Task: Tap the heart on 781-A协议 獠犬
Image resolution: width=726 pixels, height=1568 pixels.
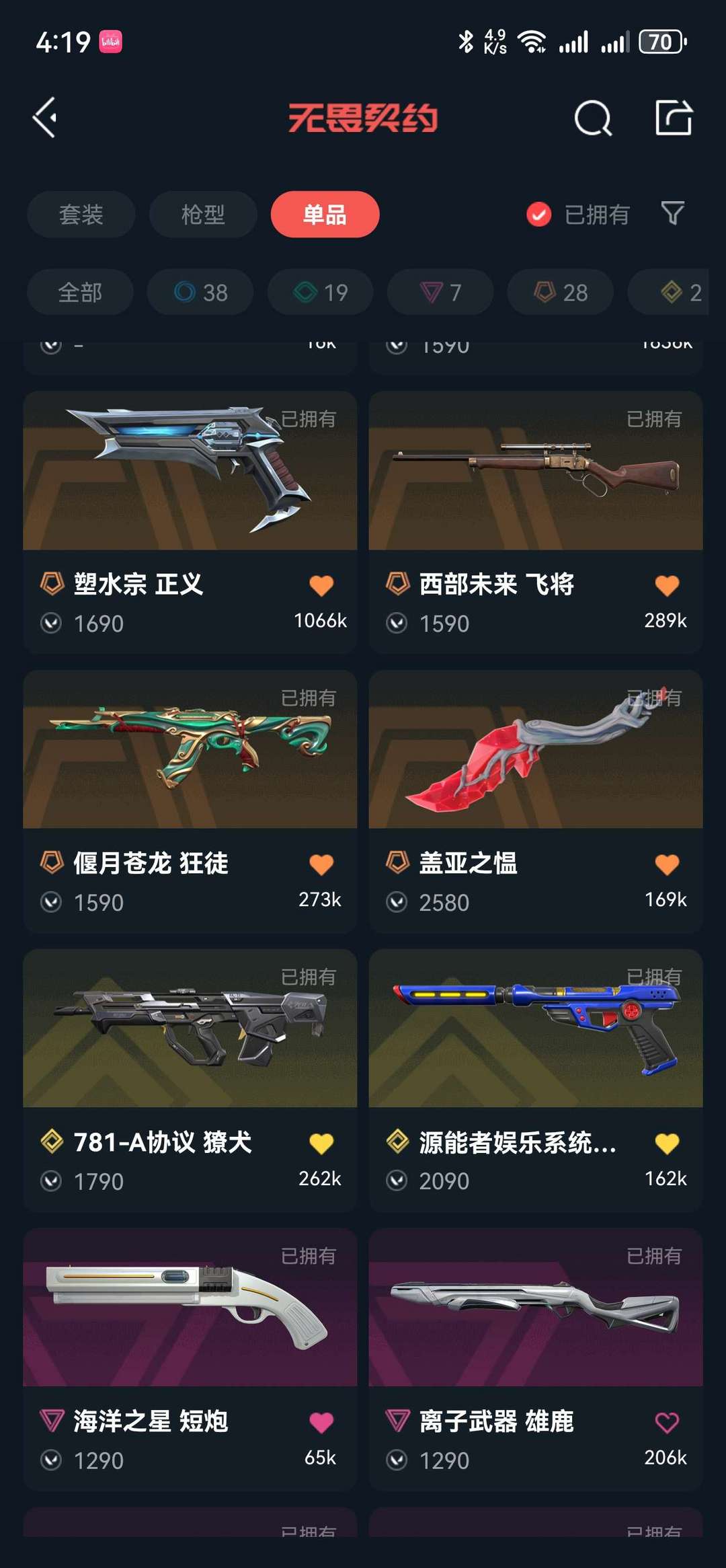Action: (x=321, y=1143)
